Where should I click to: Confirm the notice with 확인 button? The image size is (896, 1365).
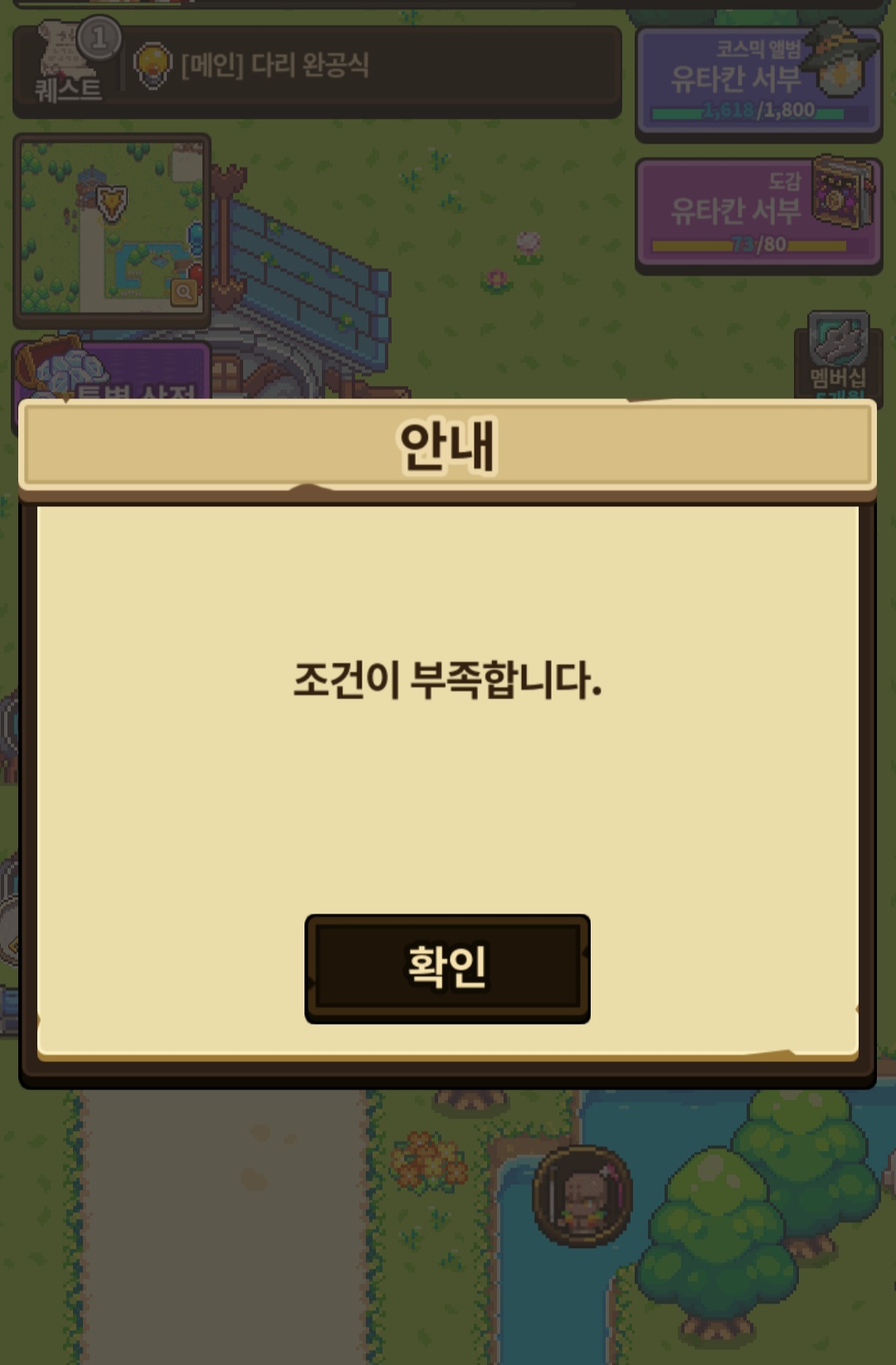(x=447, y=968)
